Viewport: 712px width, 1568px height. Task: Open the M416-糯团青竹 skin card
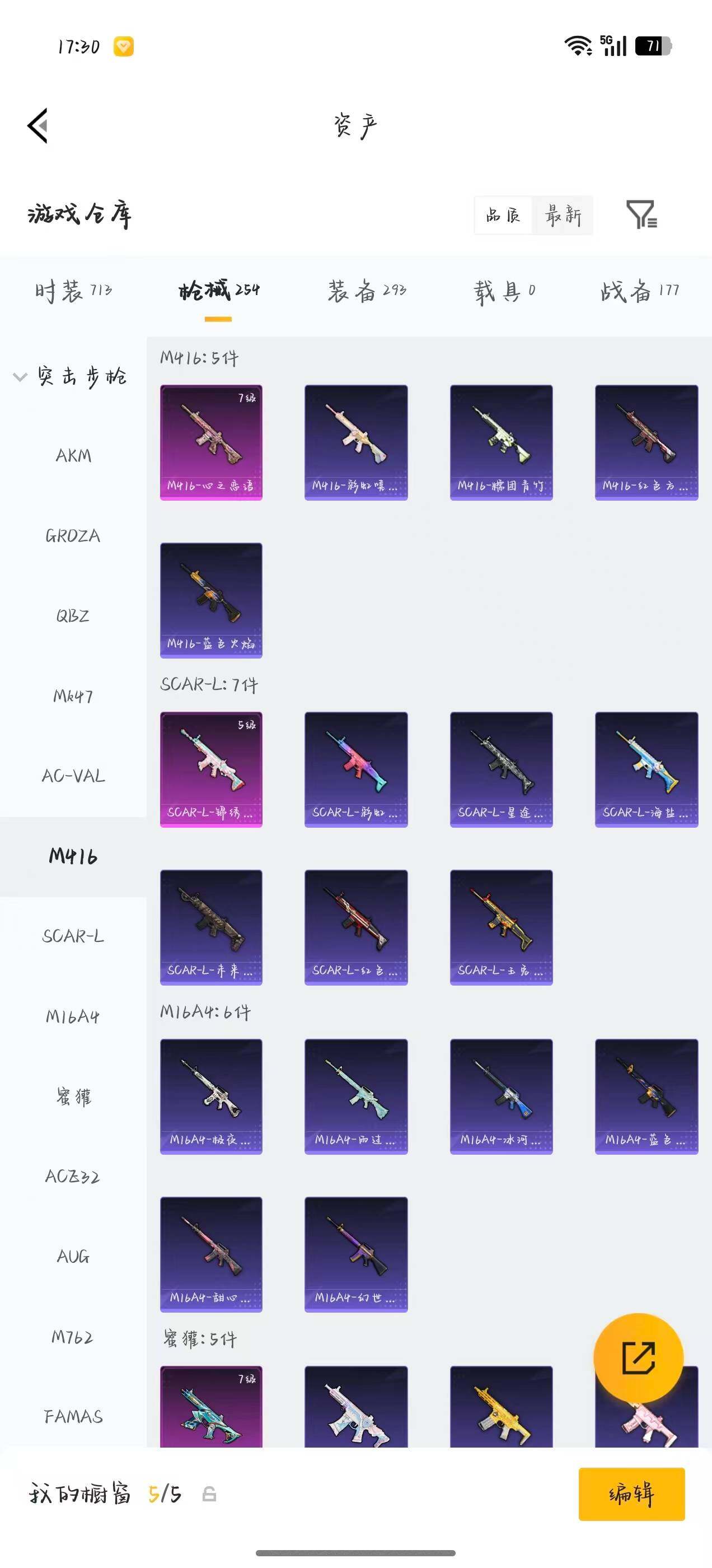pyautogui.click(x=502, y=442)
